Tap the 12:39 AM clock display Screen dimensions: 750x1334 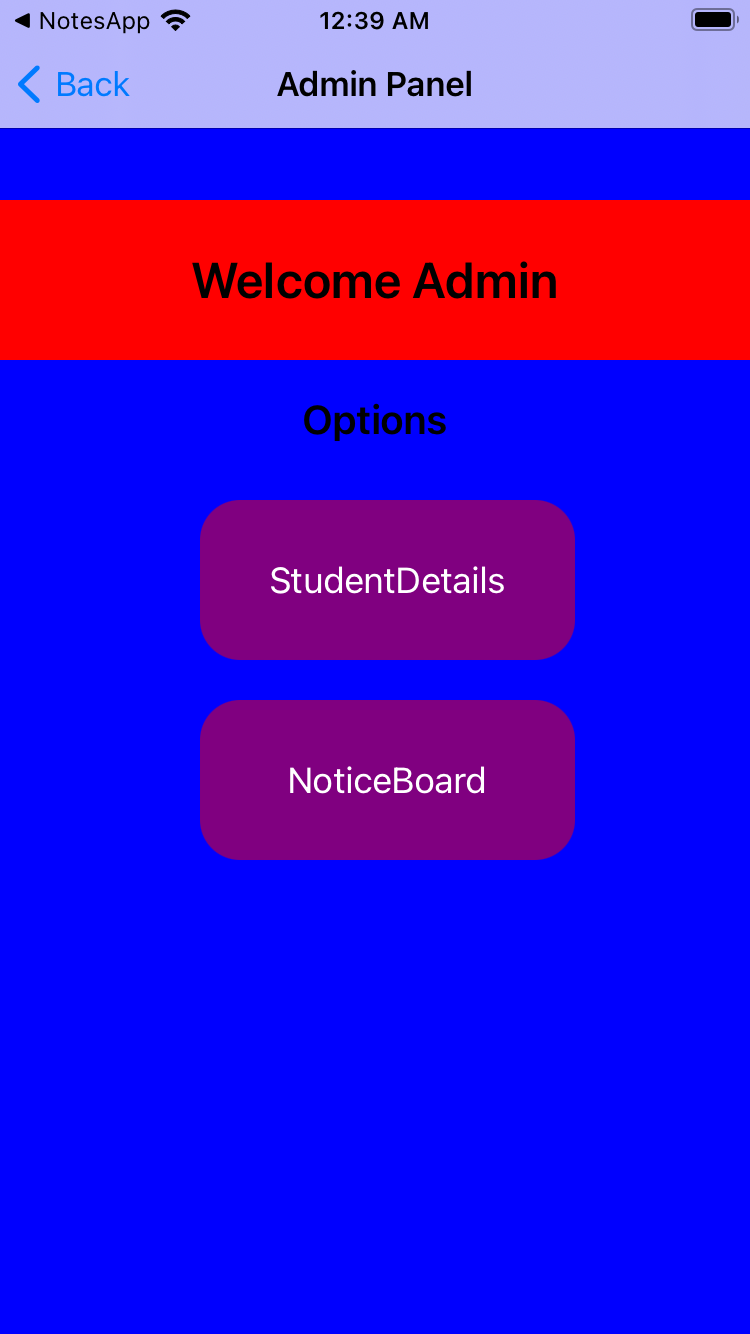(374, 19)
